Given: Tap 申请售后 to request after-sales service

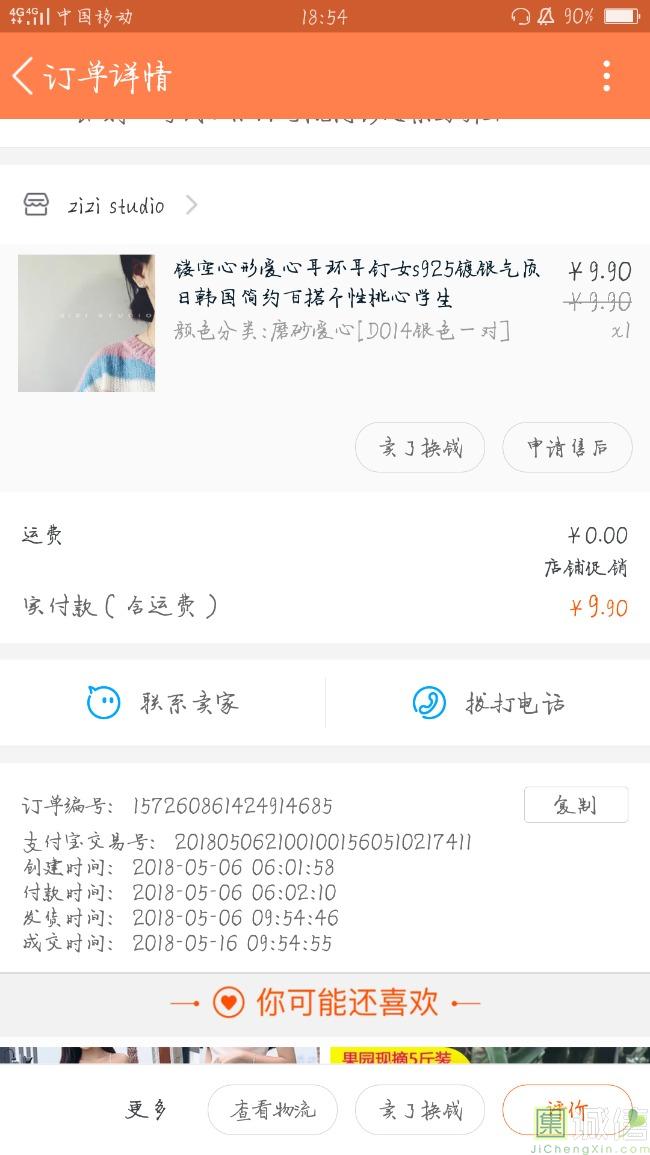Looking at the screenshot, I should tap(567, 447).
